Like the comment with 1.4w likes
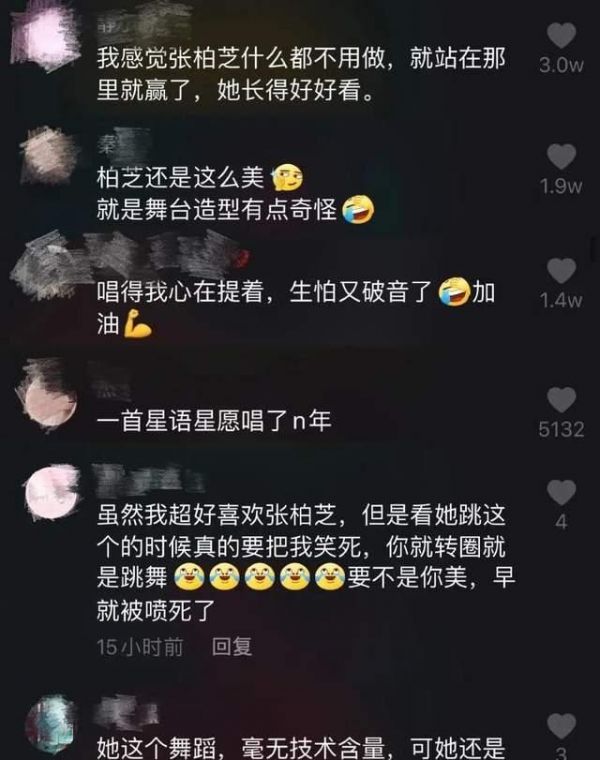Screen dimensions: 600x760 click(563, 271)
